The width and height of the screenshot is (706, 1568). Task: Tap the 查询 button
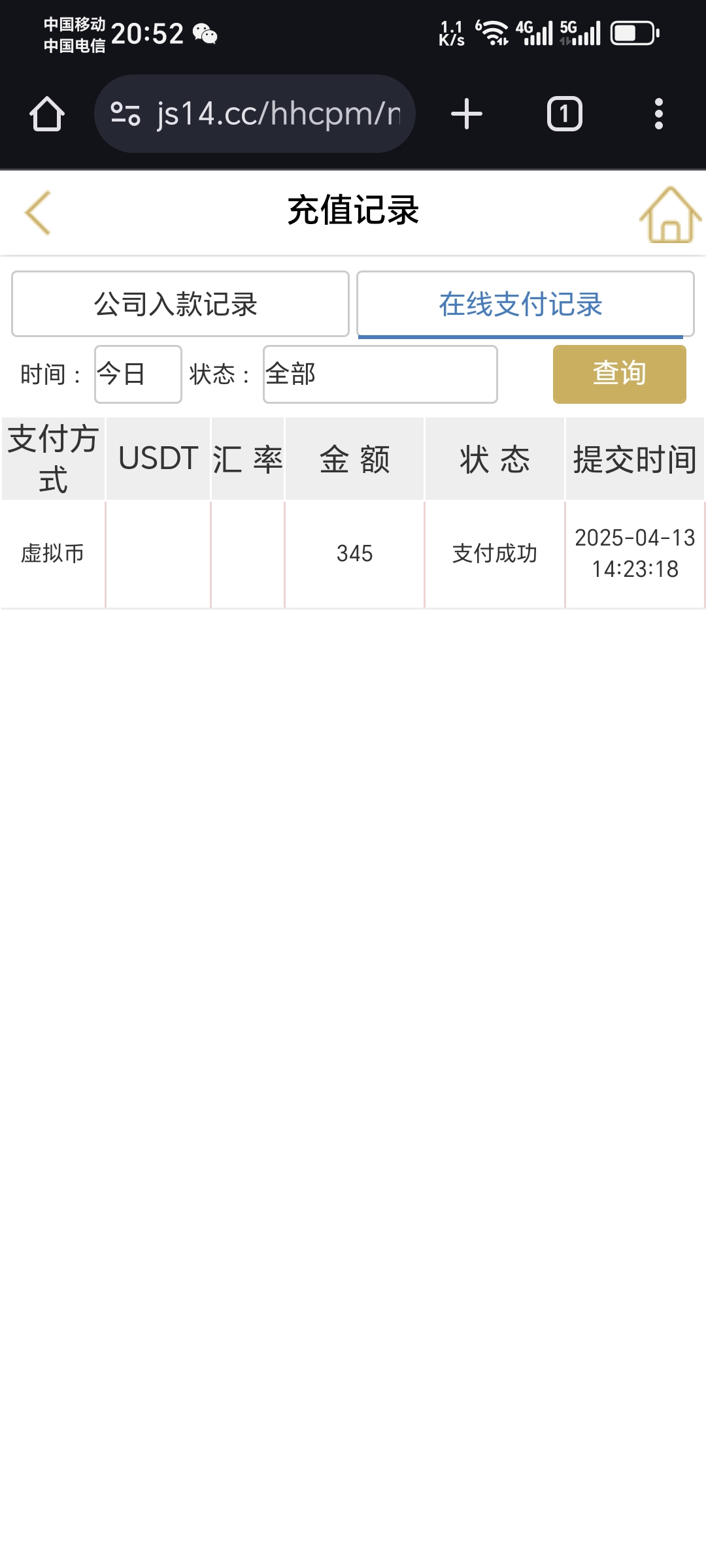pyautogui.click(x=619, y=374)
